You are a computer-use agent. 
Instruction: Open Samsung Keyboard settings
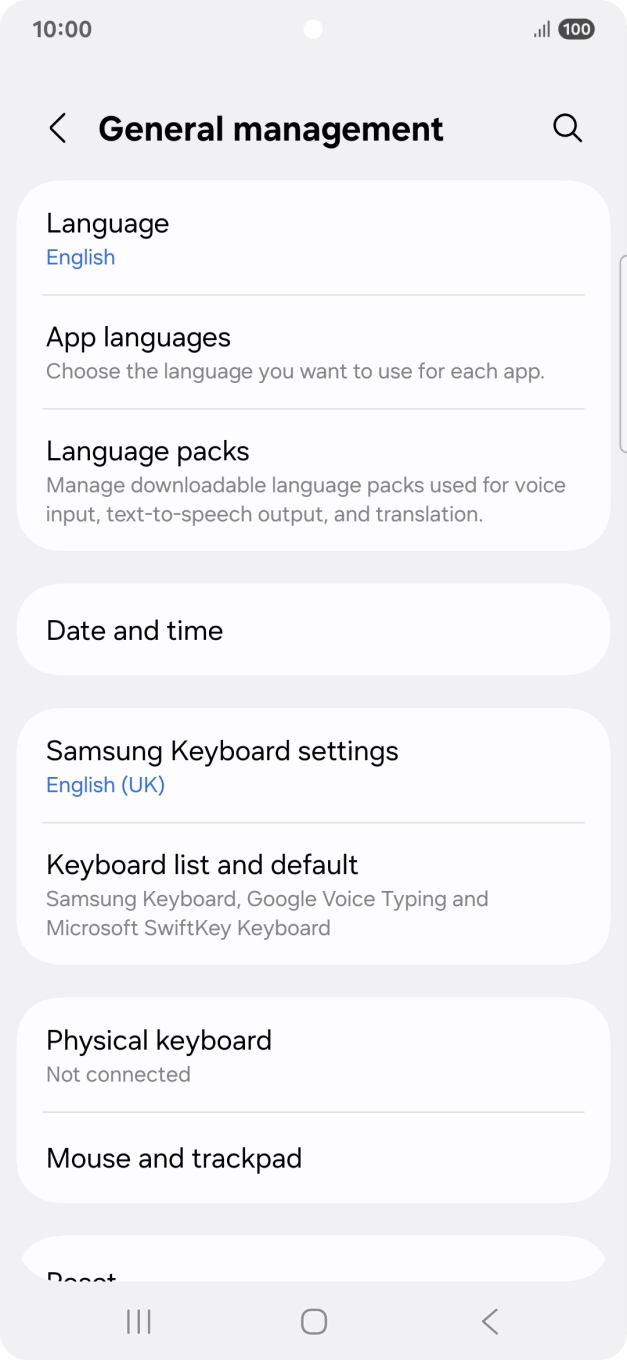point(313,766)
